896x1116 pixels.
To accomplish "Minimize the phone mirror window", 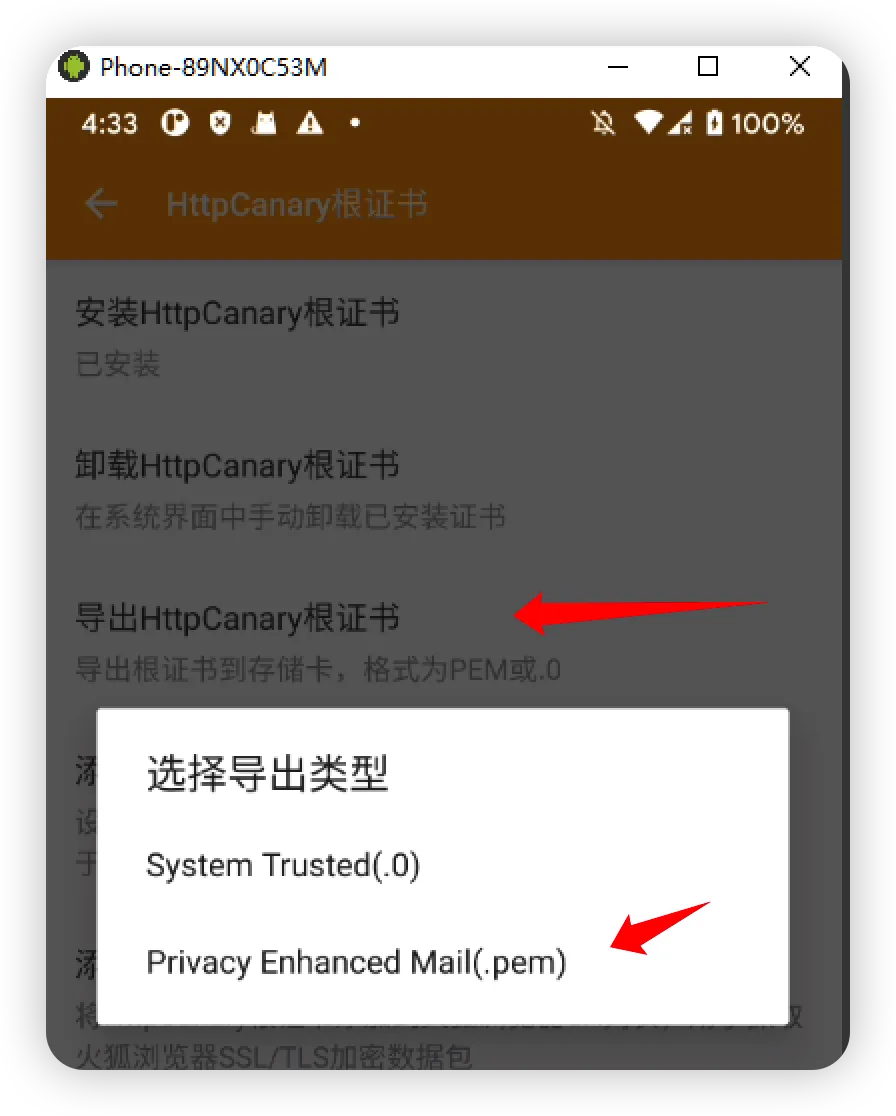I will [x=617, y=67].
